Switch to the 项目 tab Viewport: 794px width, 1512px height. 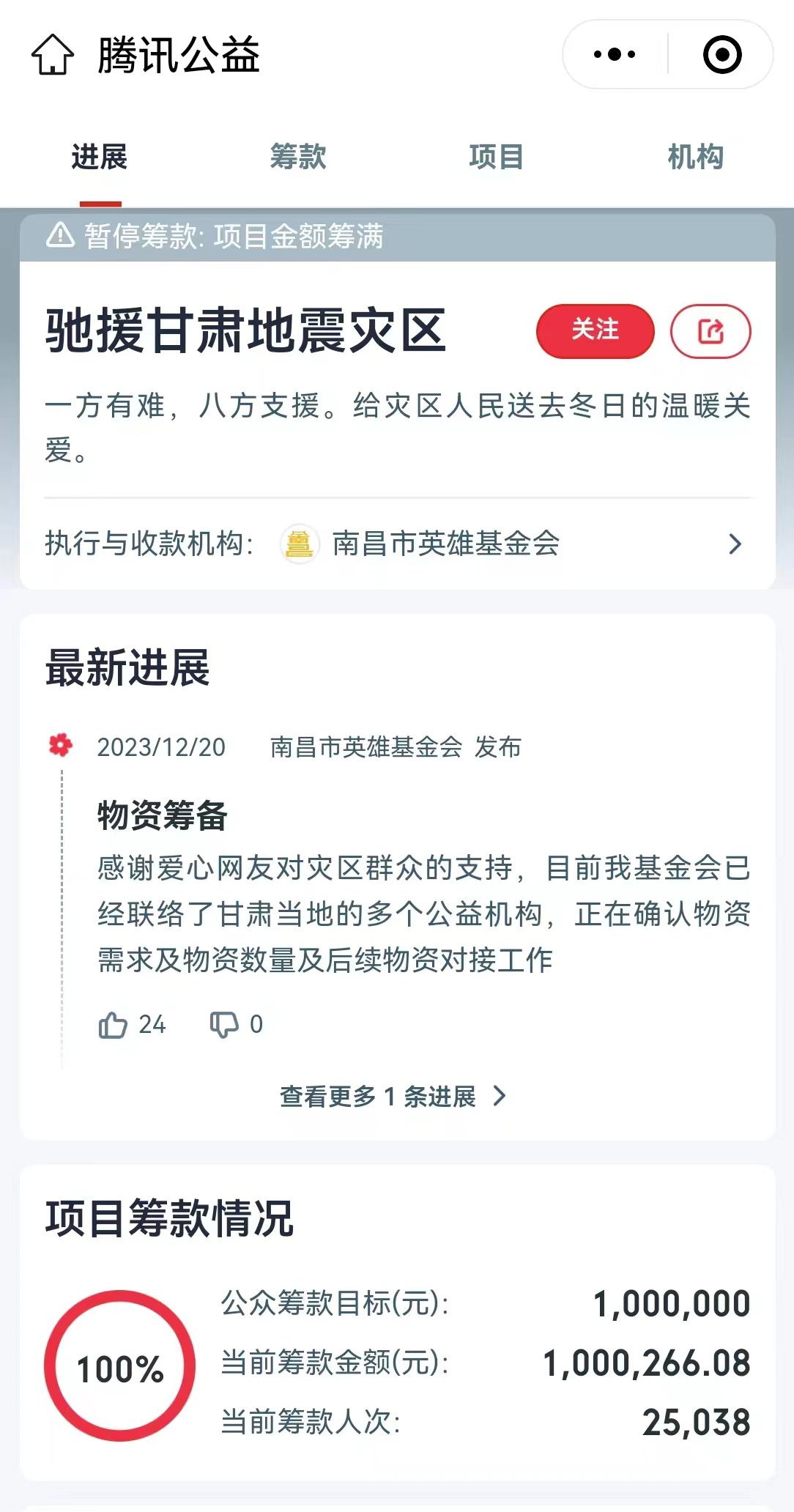(496, 157)
